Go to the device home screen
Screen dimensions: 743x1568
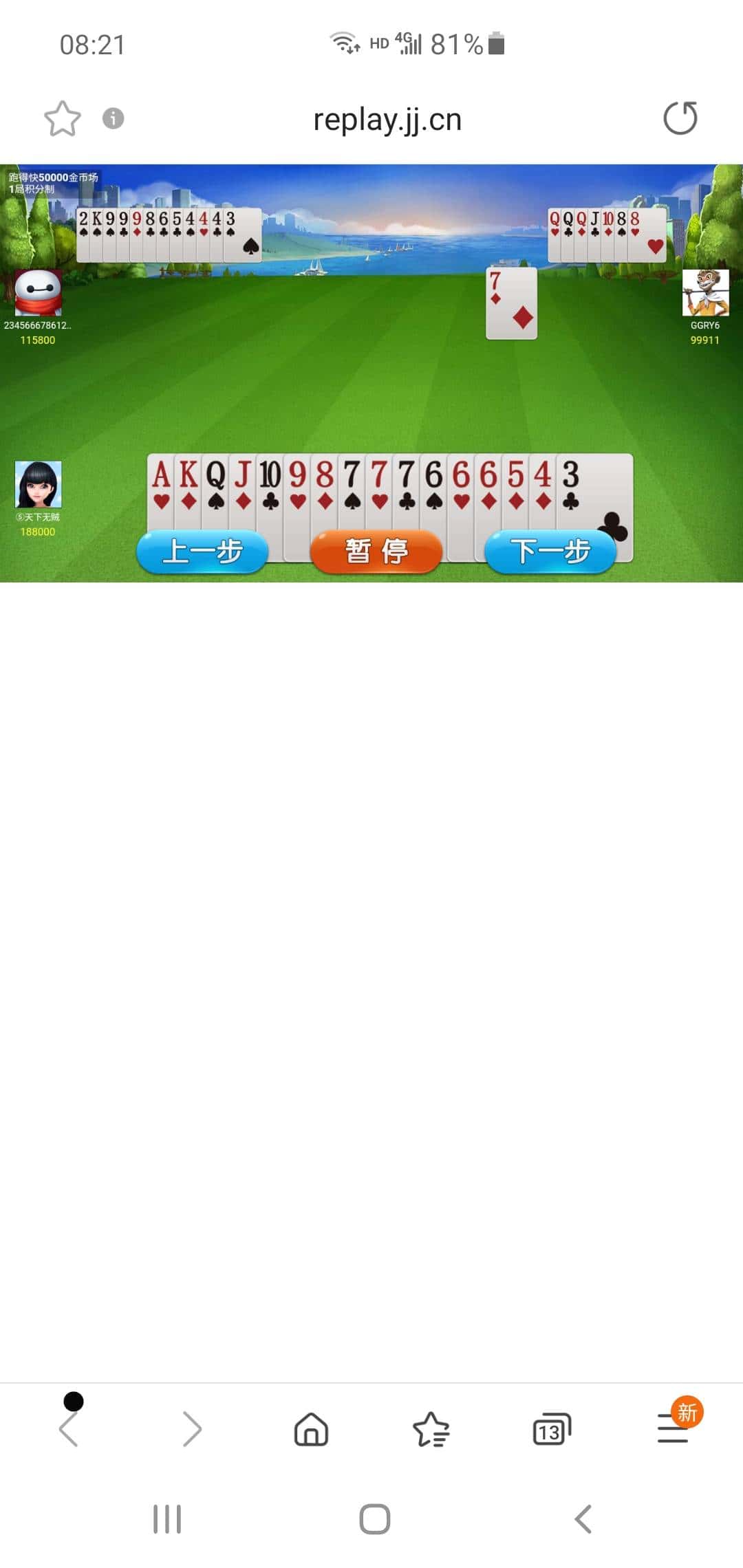[x=375, y=1519]
